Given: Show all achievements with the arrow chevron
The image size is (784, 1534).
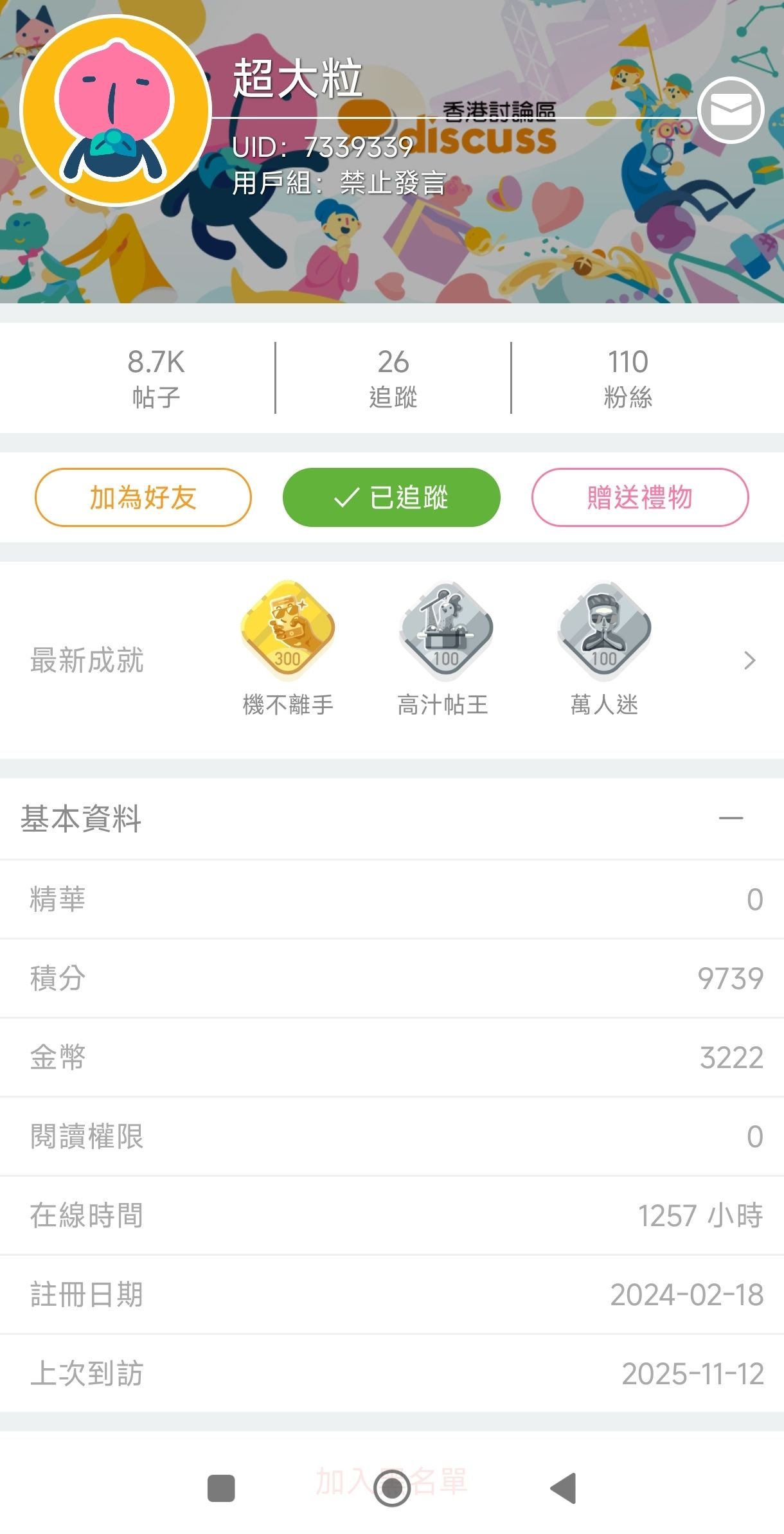Looking at the screenshot, I should coord(749,661).
